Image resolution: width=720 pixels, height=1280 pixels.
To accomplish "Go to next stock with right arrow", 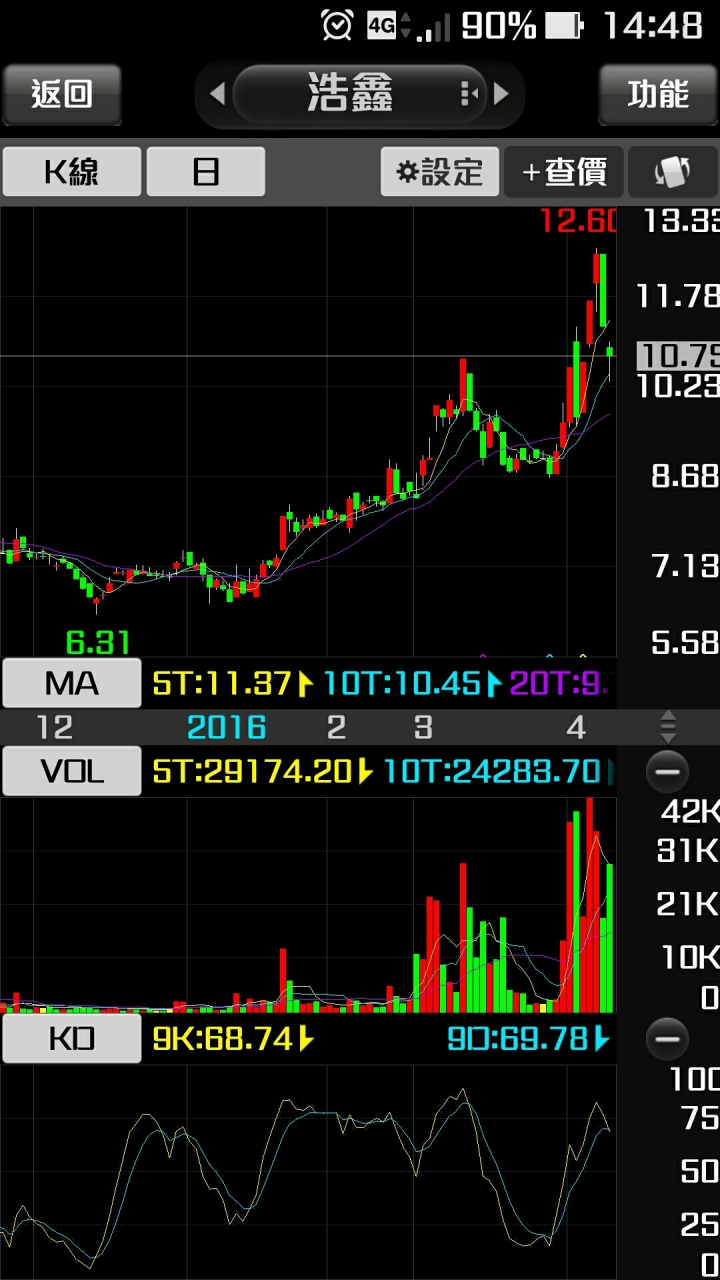I will [x=502, y=94].
